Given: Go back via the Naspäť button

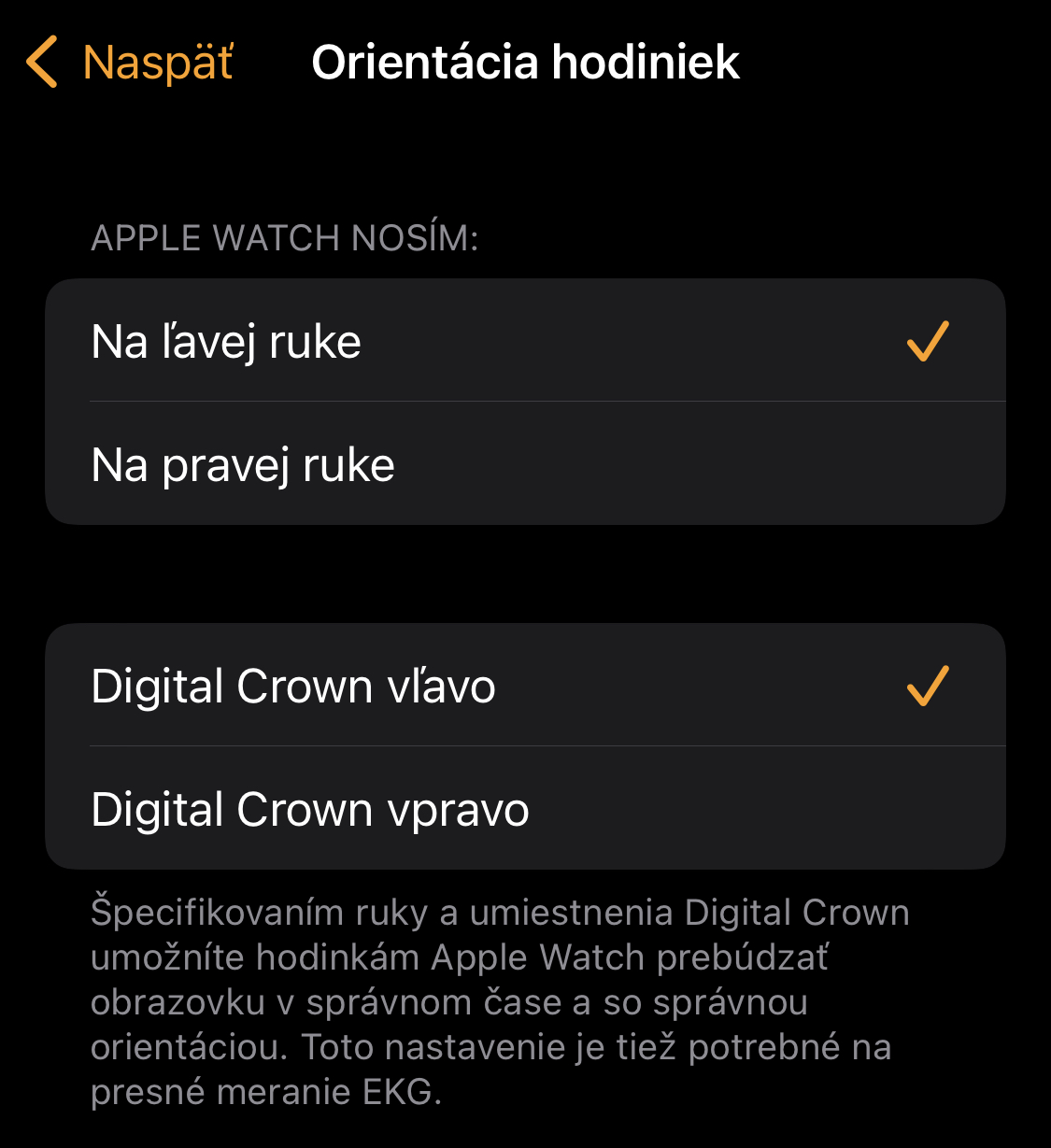Looking at the screenshot, I should tap(131, 63).
